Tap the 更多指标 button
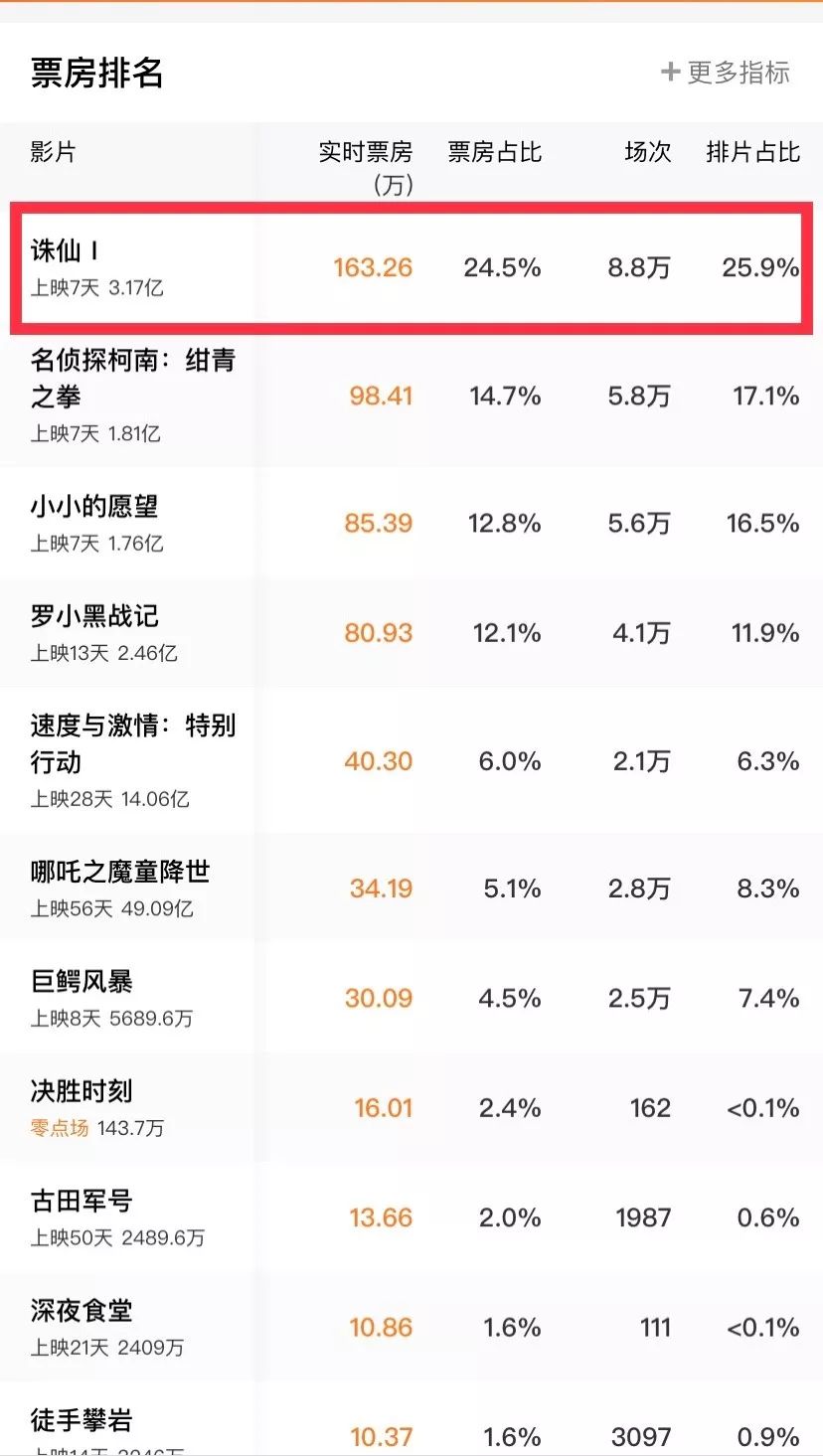 click(726, 73)
